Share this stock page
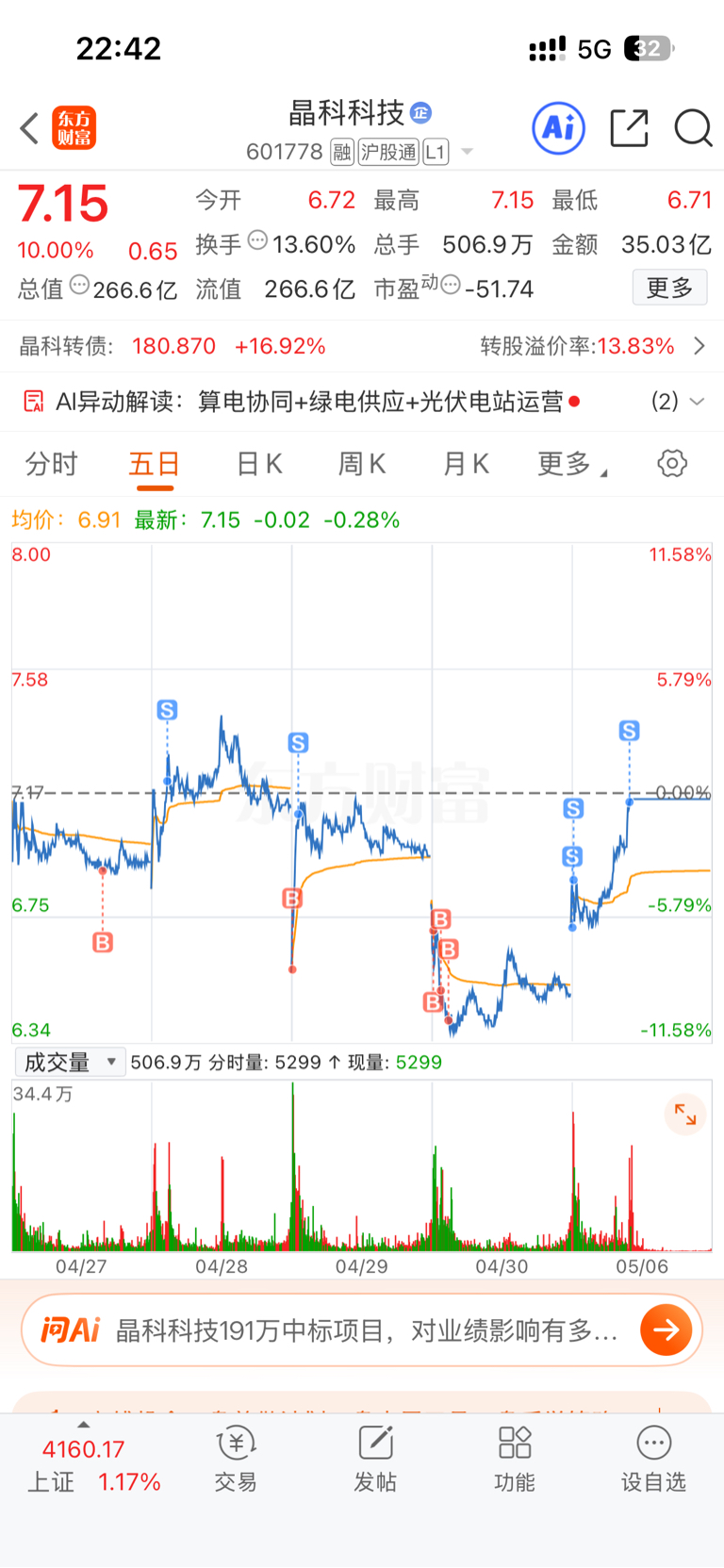The image size is (724, 1568). coord(629,128)
